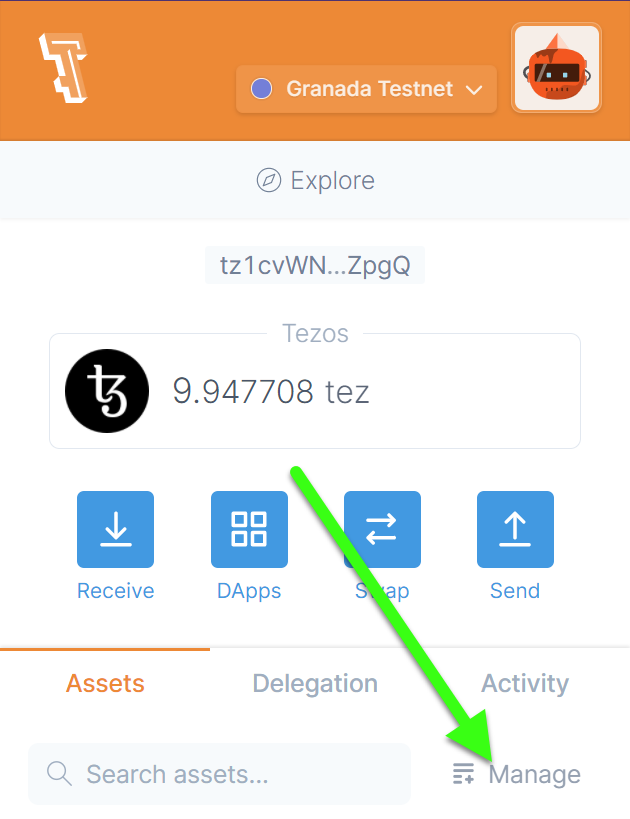Open DApps
The image size is (630, 819).
click(249, 530)
